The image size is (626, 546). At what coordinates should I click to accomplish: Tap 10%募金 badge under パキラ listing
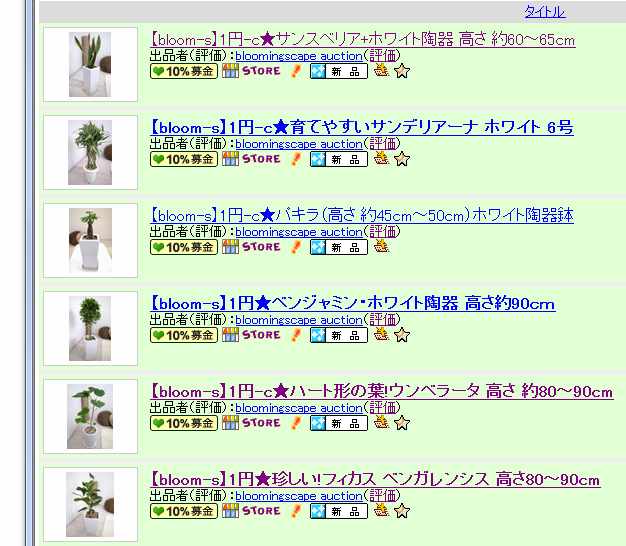pyautogui.click(x=183, y=247)
